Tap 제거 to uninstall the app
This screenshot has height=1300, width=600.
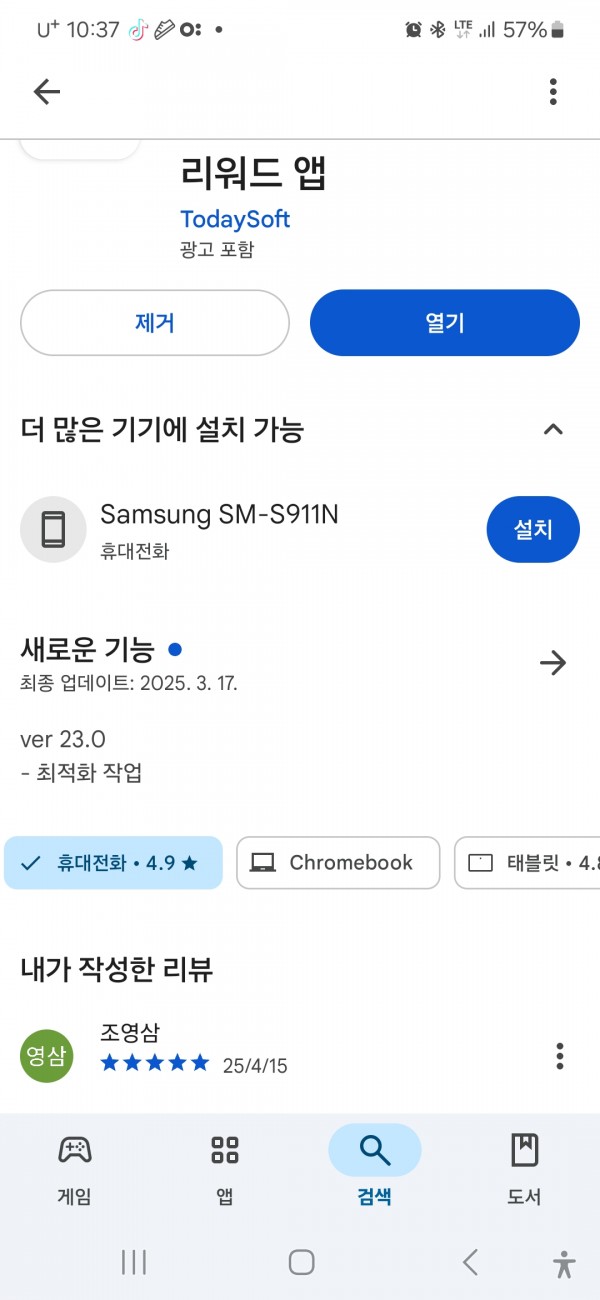point(155,323)
